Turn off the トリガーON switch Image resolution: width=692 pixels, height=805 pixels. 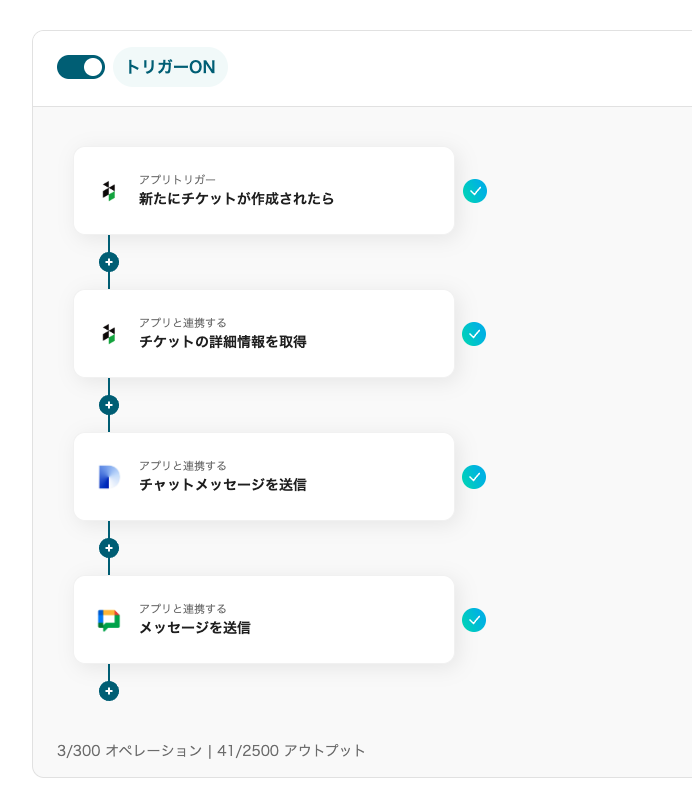pyautogui.click(x=81, y=67)
